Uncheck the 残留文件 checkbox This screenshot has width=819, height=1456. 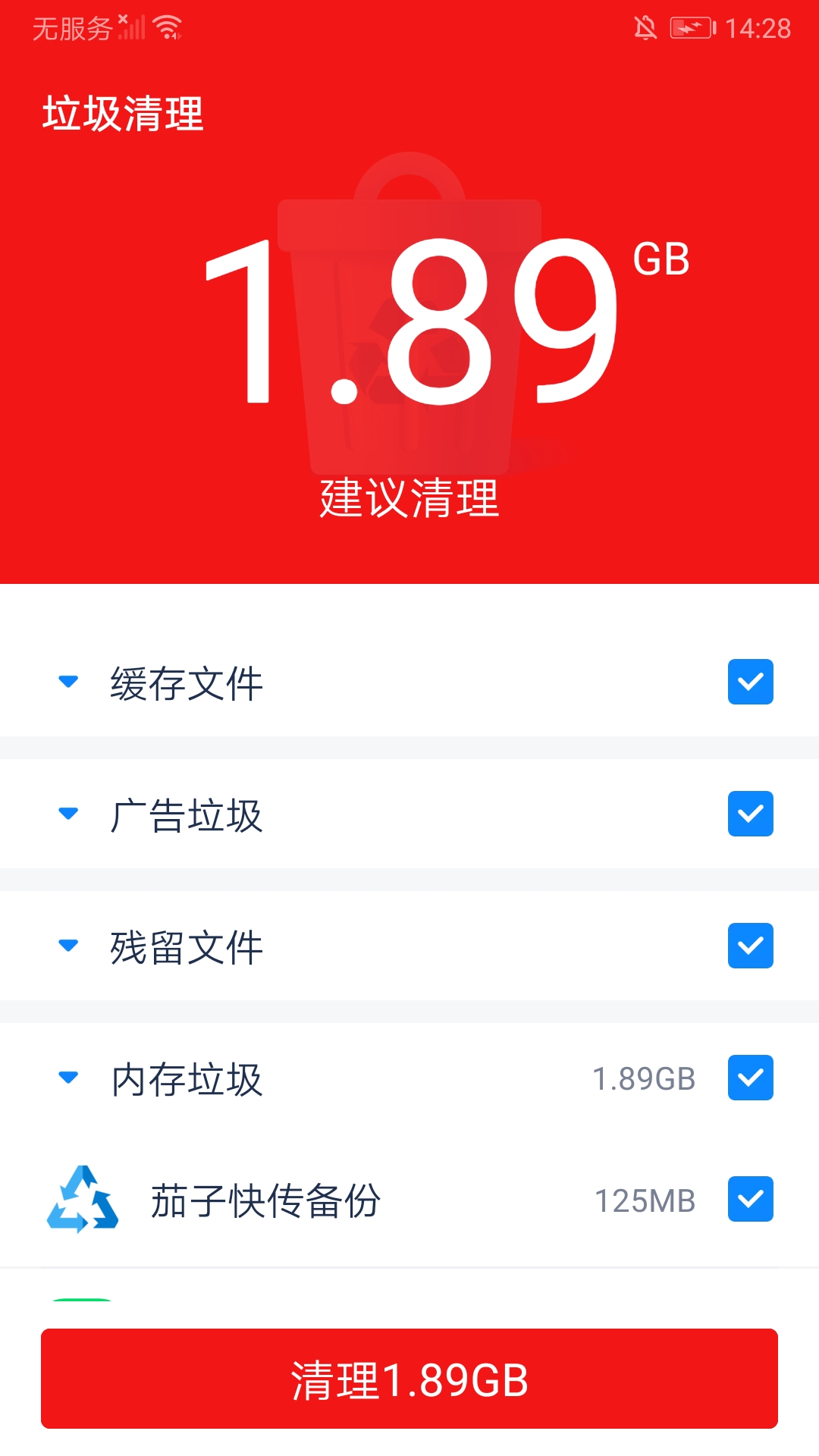750,946
